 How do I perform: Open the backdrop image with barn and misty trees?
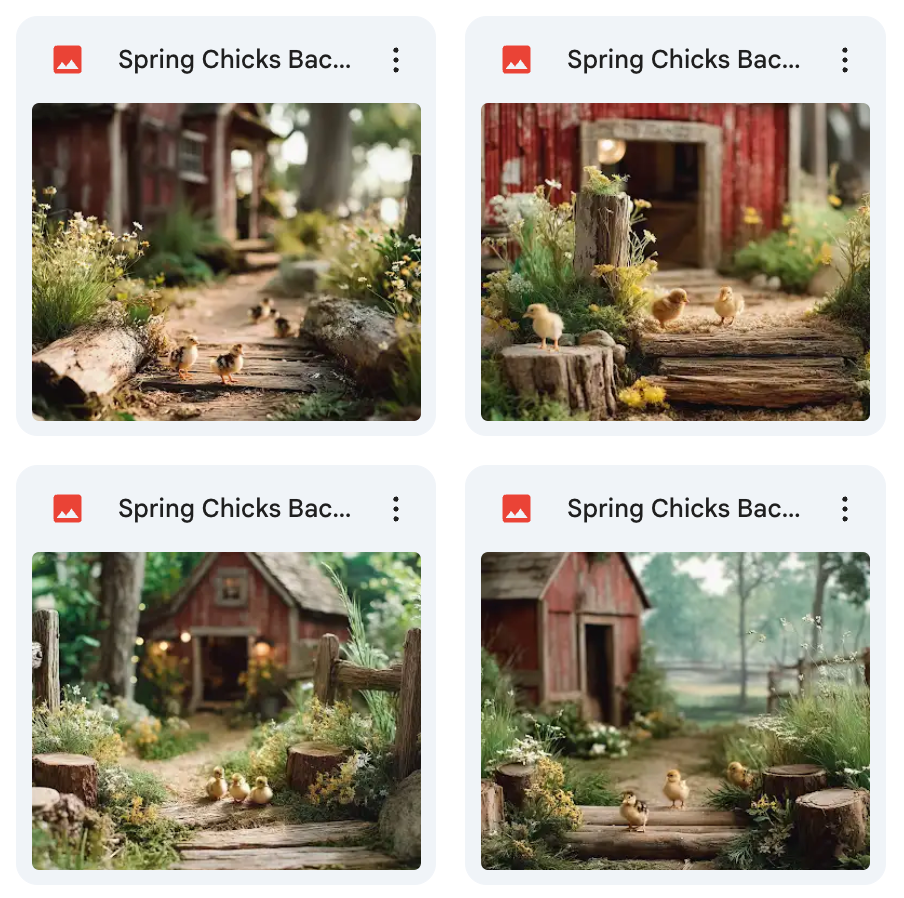675,711
